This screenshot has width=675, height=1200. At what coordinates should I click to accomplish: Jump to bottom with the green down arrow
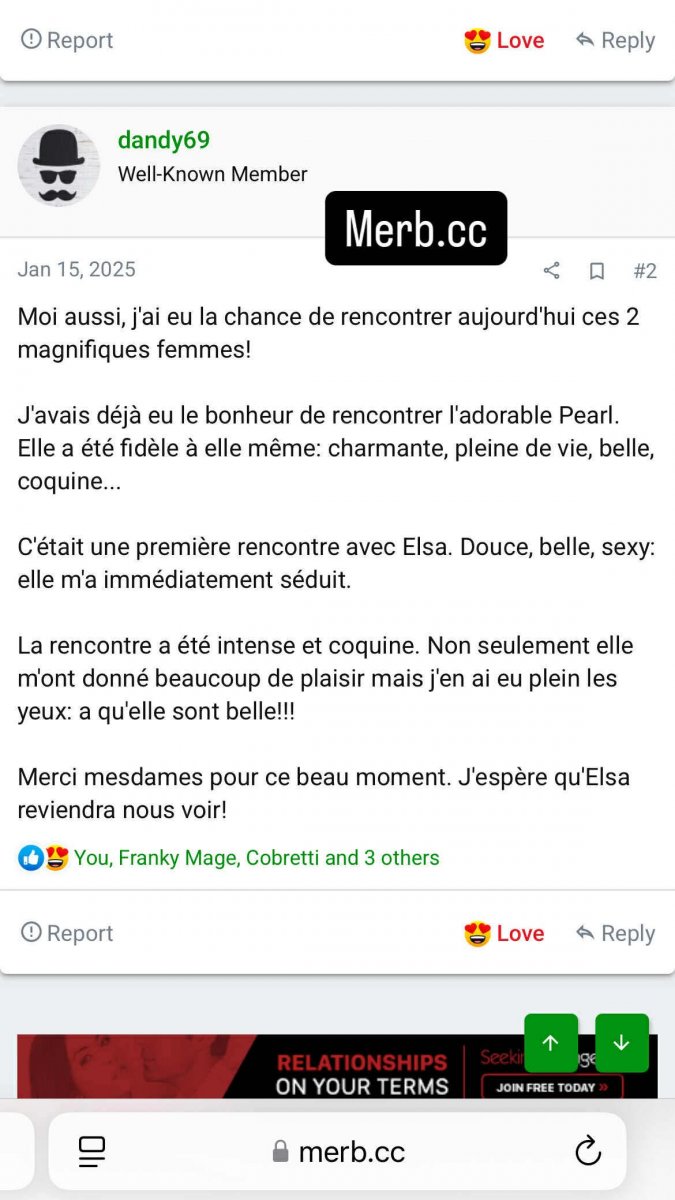coord(622,1043)
